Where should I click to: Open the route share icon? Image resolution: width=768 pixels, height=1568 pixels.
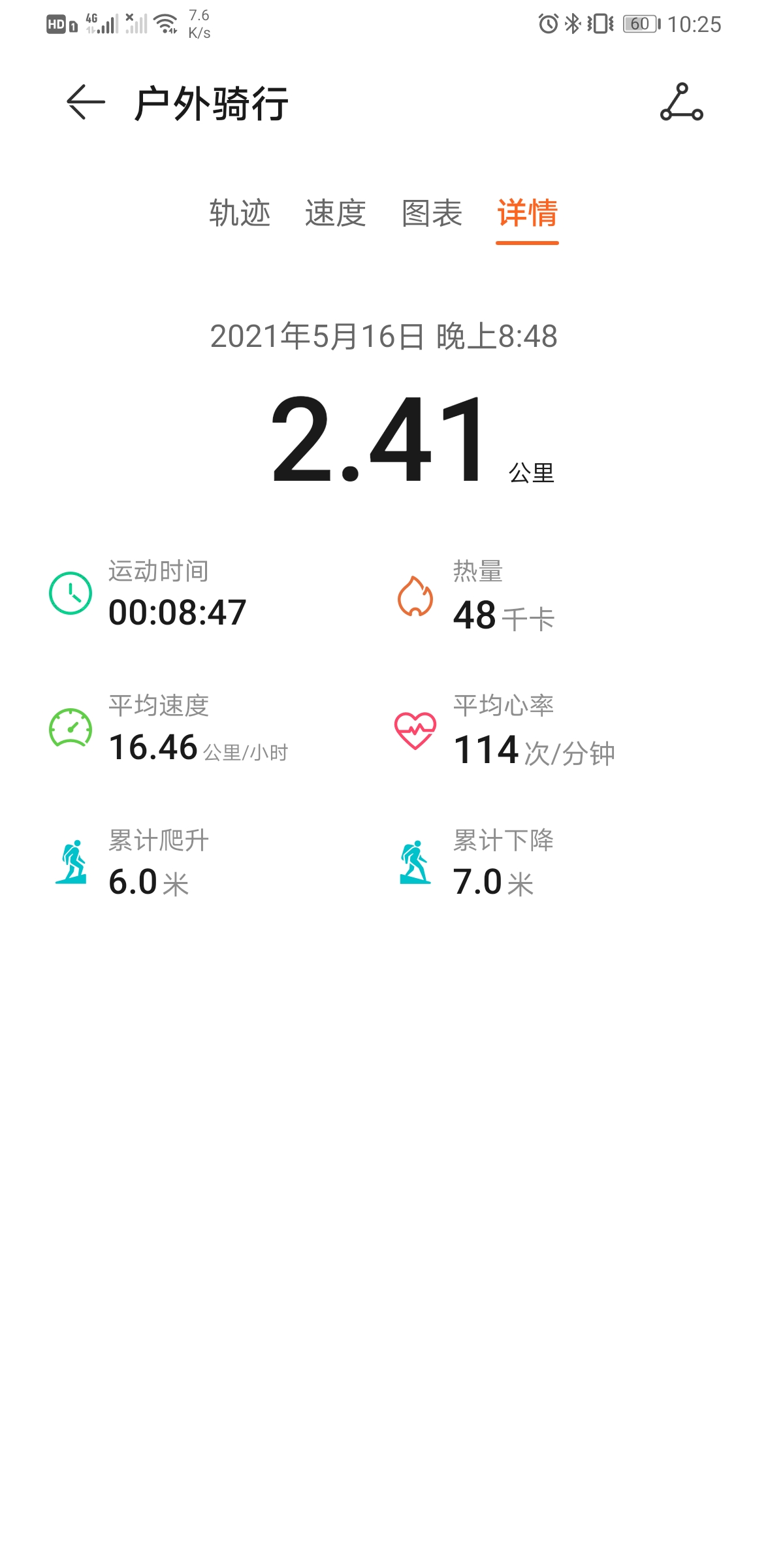681,103
